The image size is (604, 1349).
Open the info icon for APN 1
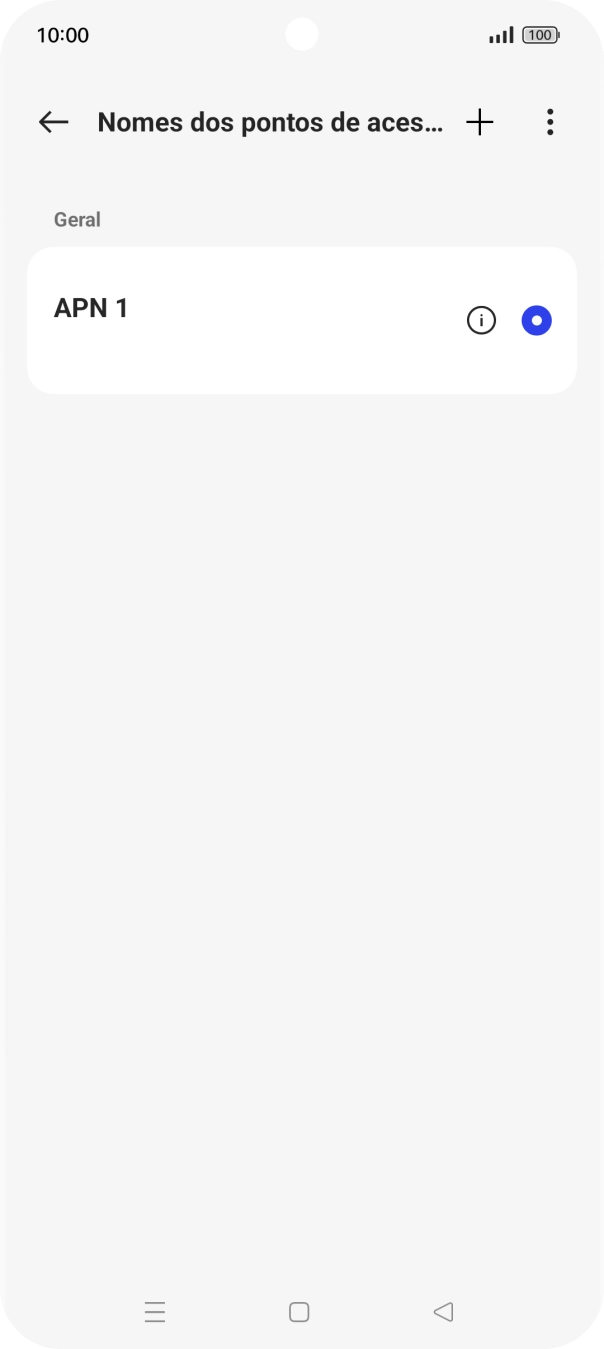[481, 321]
